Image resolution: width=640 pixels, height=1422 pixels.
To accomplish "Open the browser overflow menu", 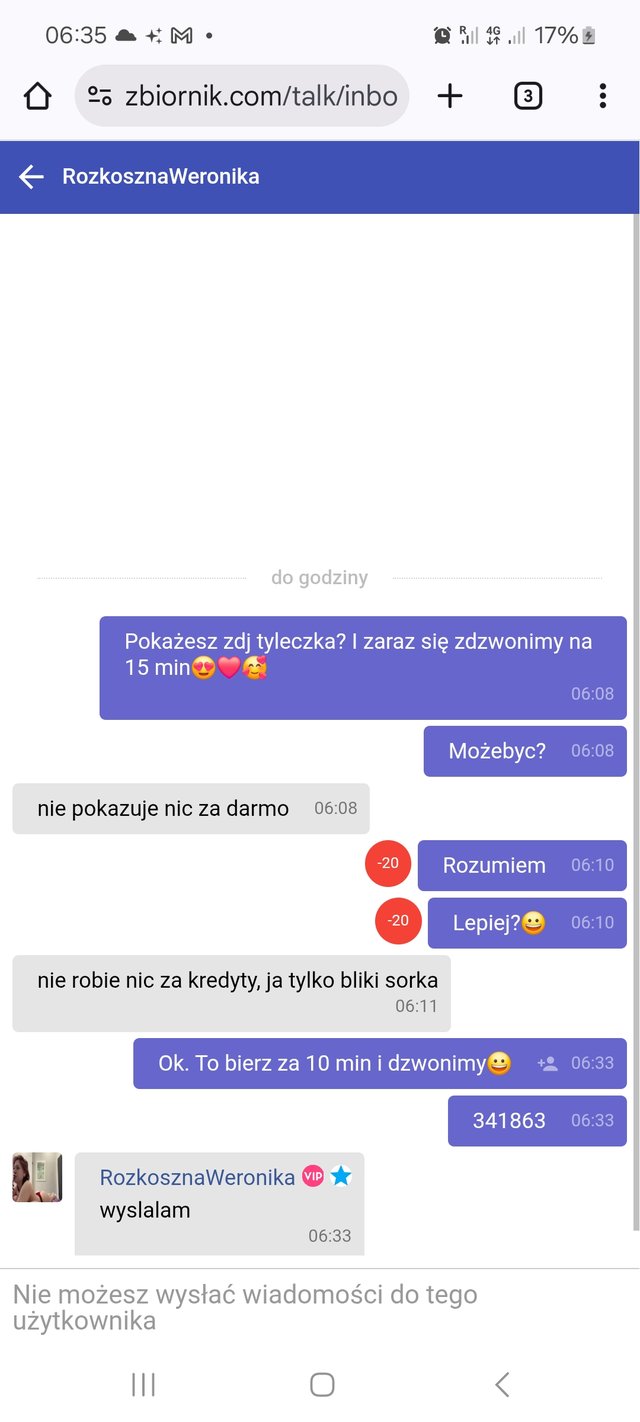I will (602, 96).
